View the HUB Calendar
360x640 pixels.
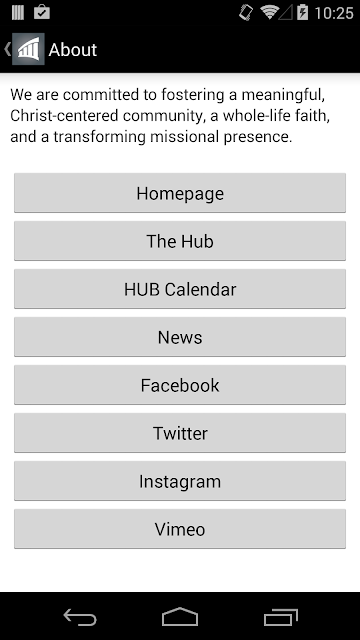point(180,289)
